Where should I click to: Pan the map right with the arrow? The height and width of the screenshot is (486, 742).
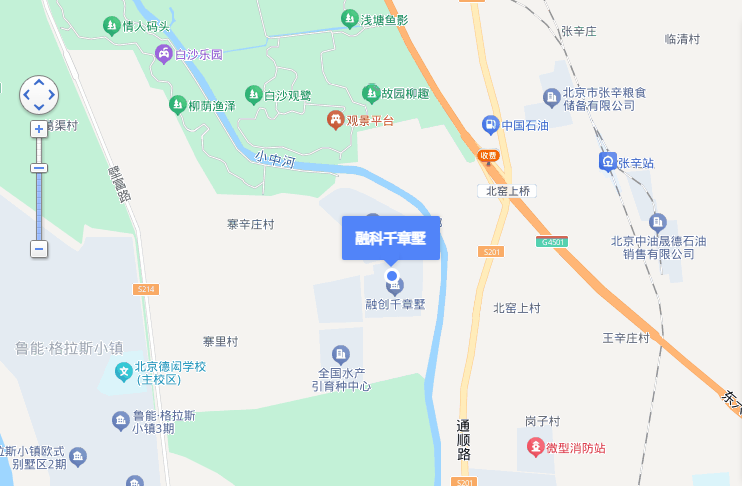coord(51,95)
